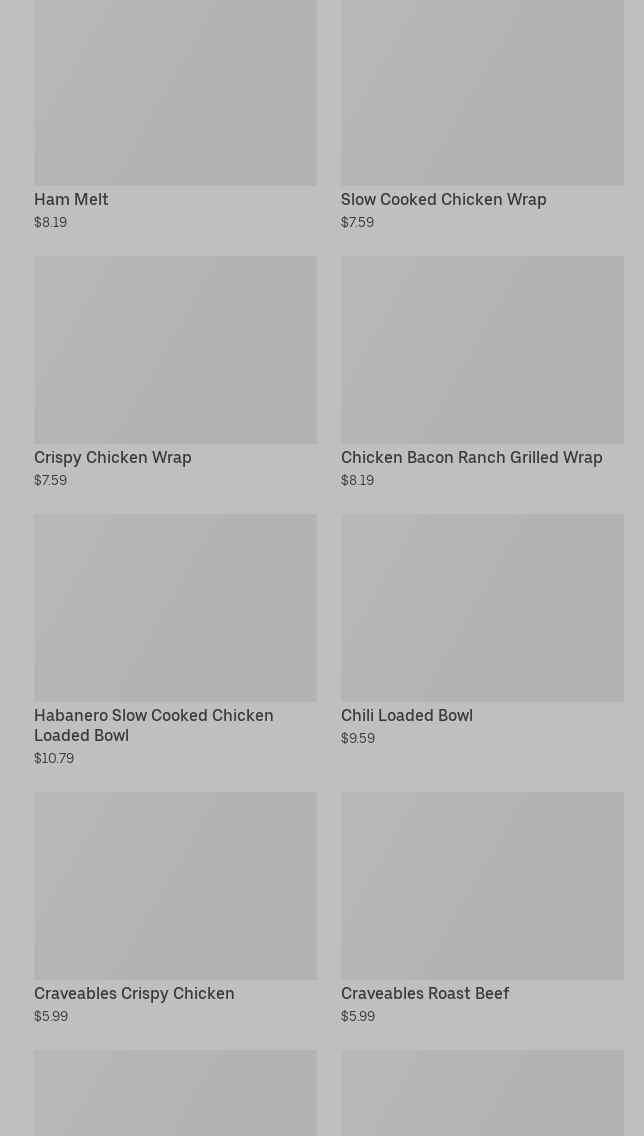Select Slow Cooked Chicken Wrap
This screenshot has width=644, height=1136.
tap(482, 114)
